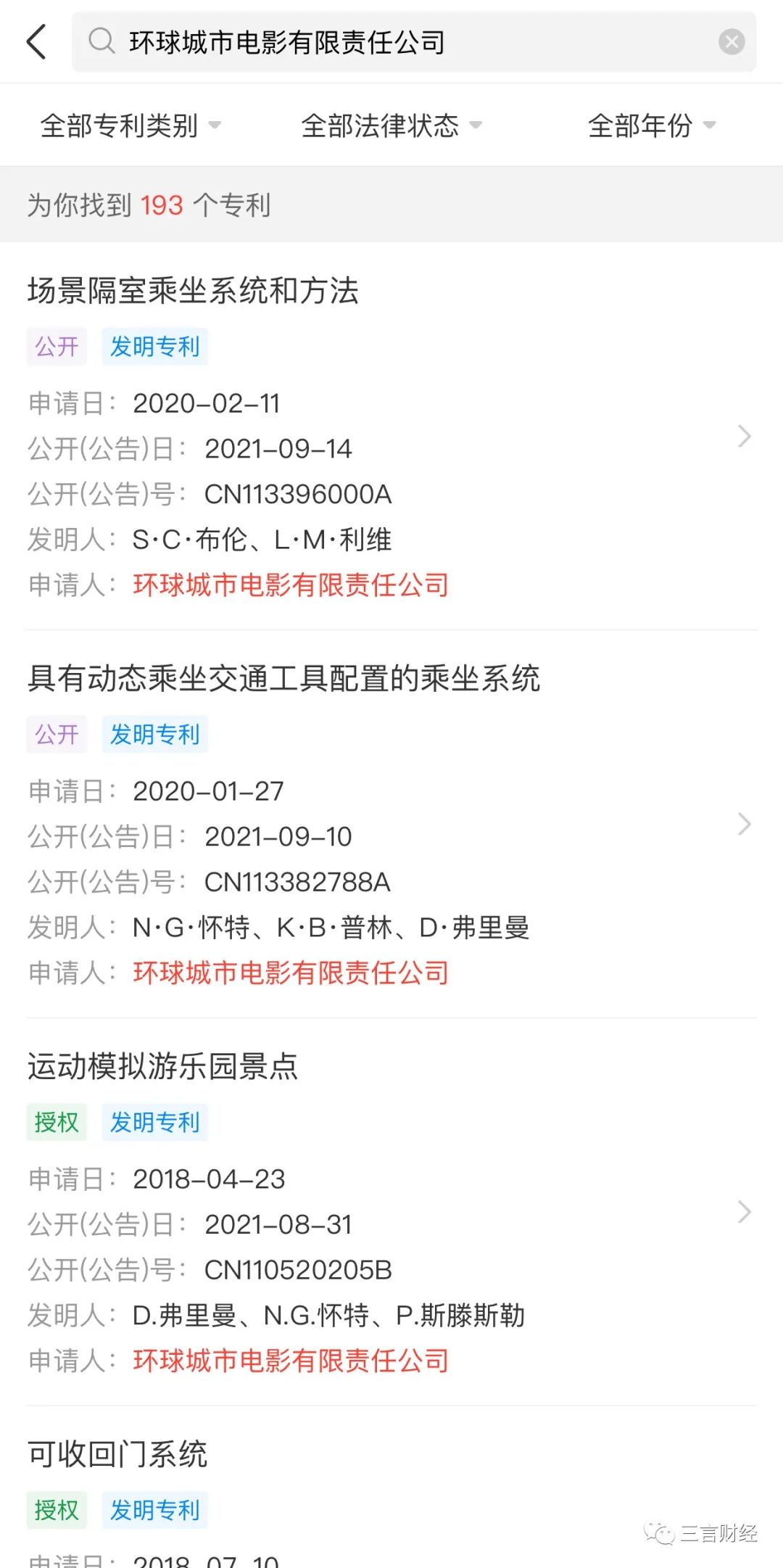Open the 运动模拟游乐园景点 patent details

coord(163,1067)
